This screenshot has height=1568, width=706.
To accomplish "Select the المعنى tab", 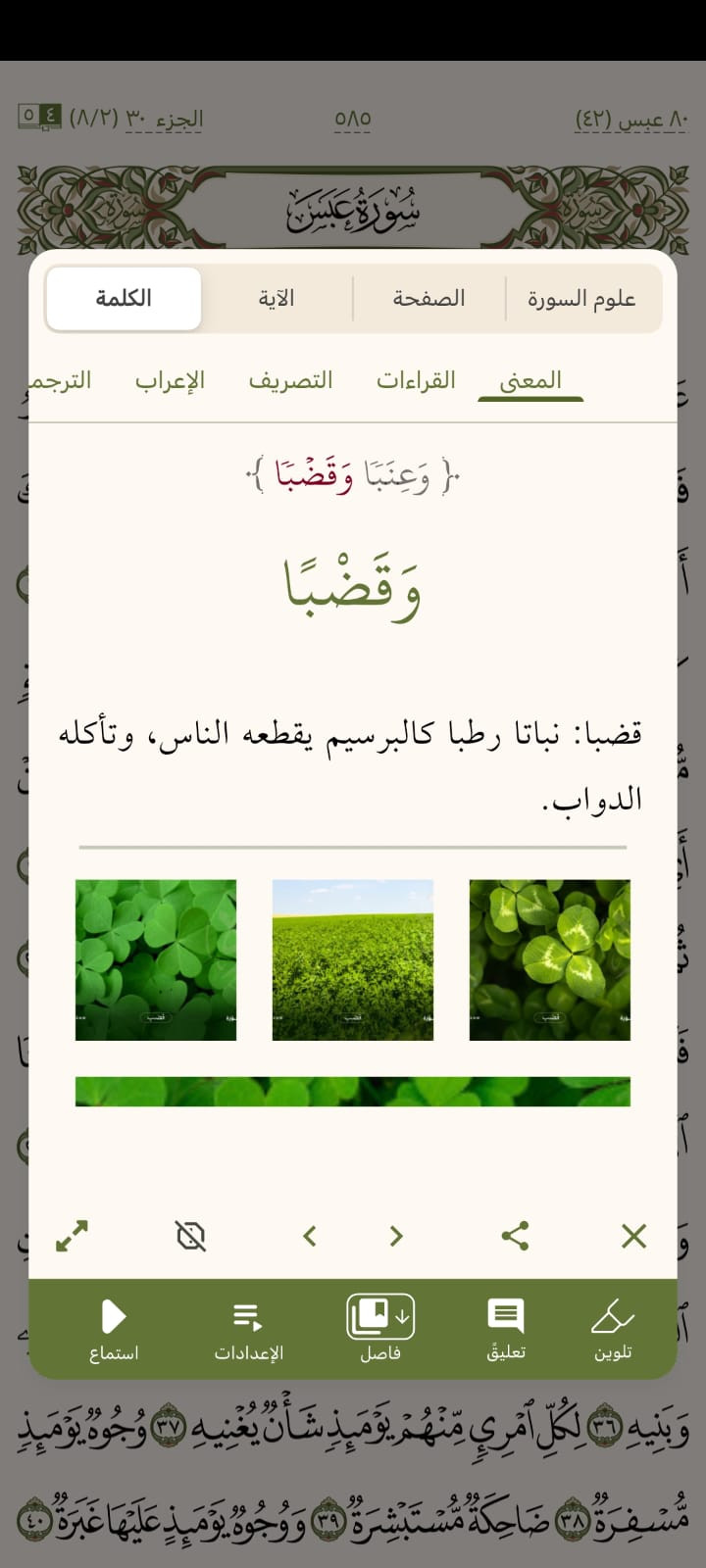I will 530,380.
